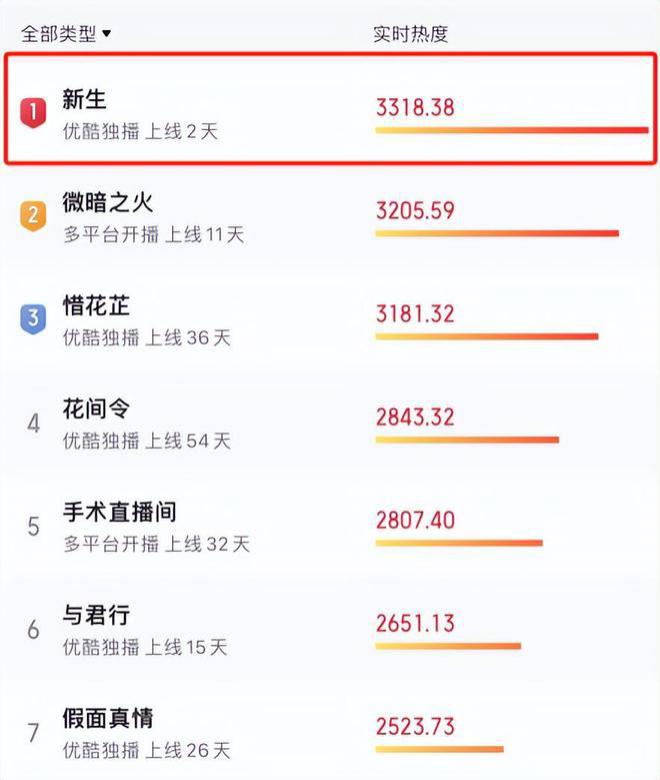Image resolution: width=660 pixels, height=780 pixels.
Task: Tap the 与君行 entry
Action: point(96,615)
